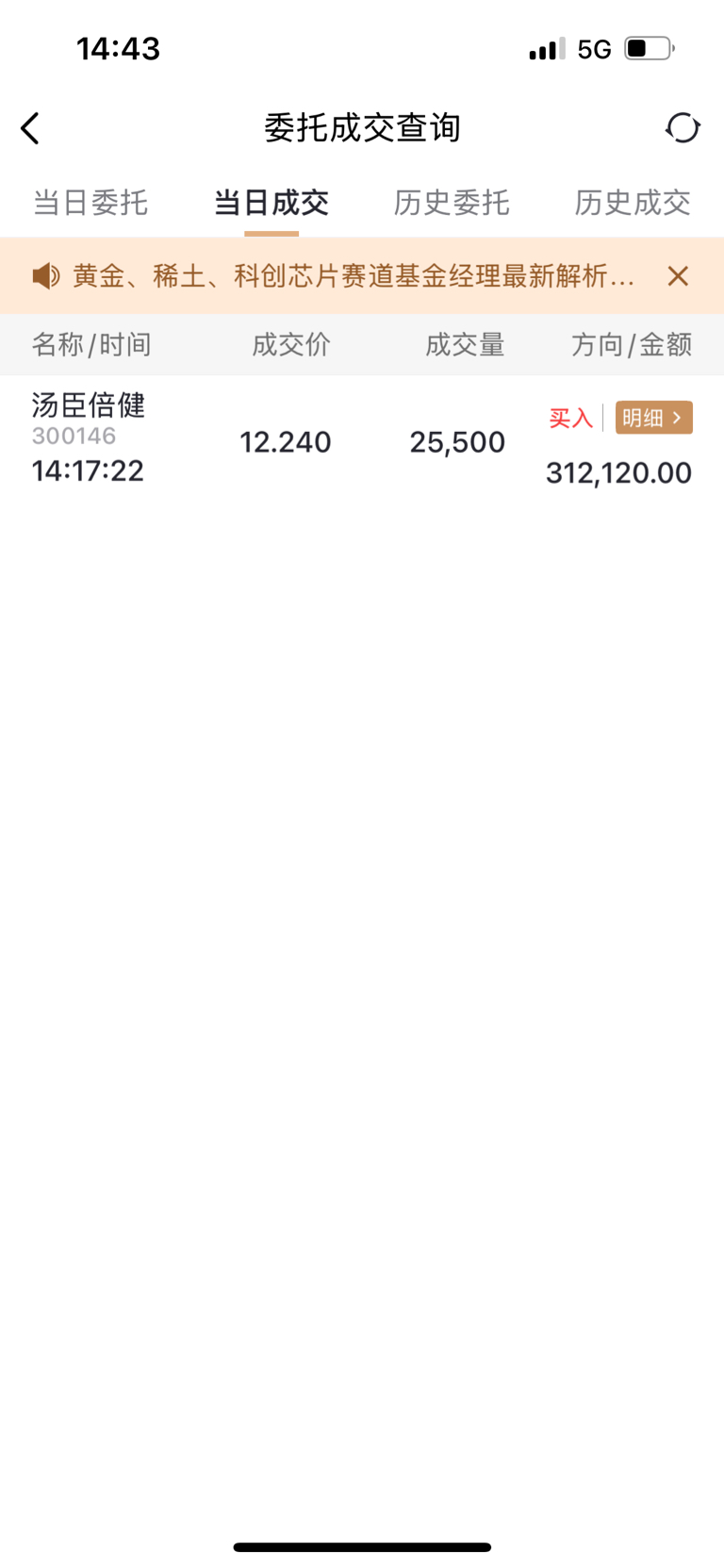View 明细 for the 汤臣倍健 trade
This screenshot has height=1568, width=724.
654,418
